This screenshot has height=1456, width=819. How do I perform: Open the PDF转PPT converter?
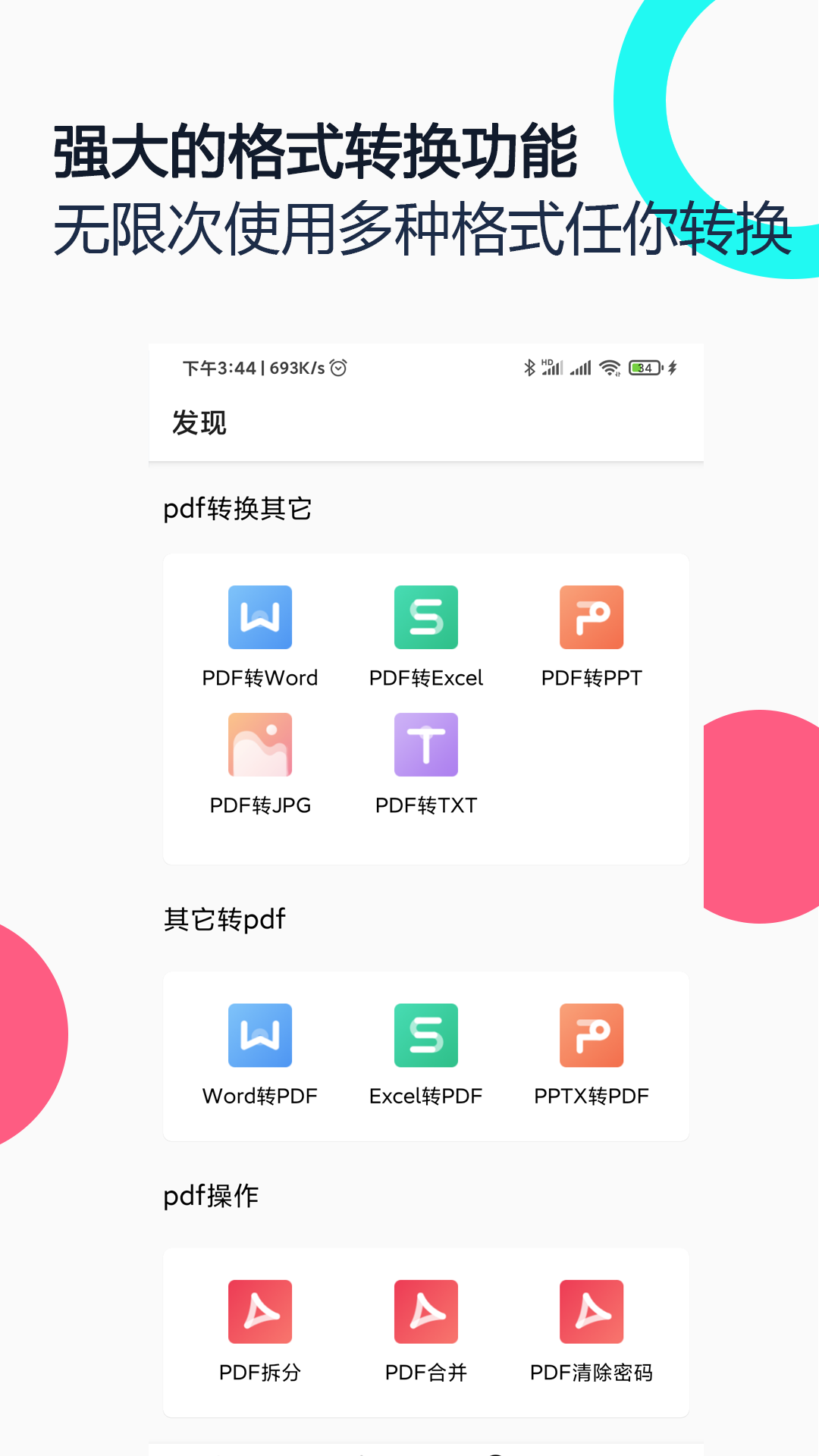[591, 617]
